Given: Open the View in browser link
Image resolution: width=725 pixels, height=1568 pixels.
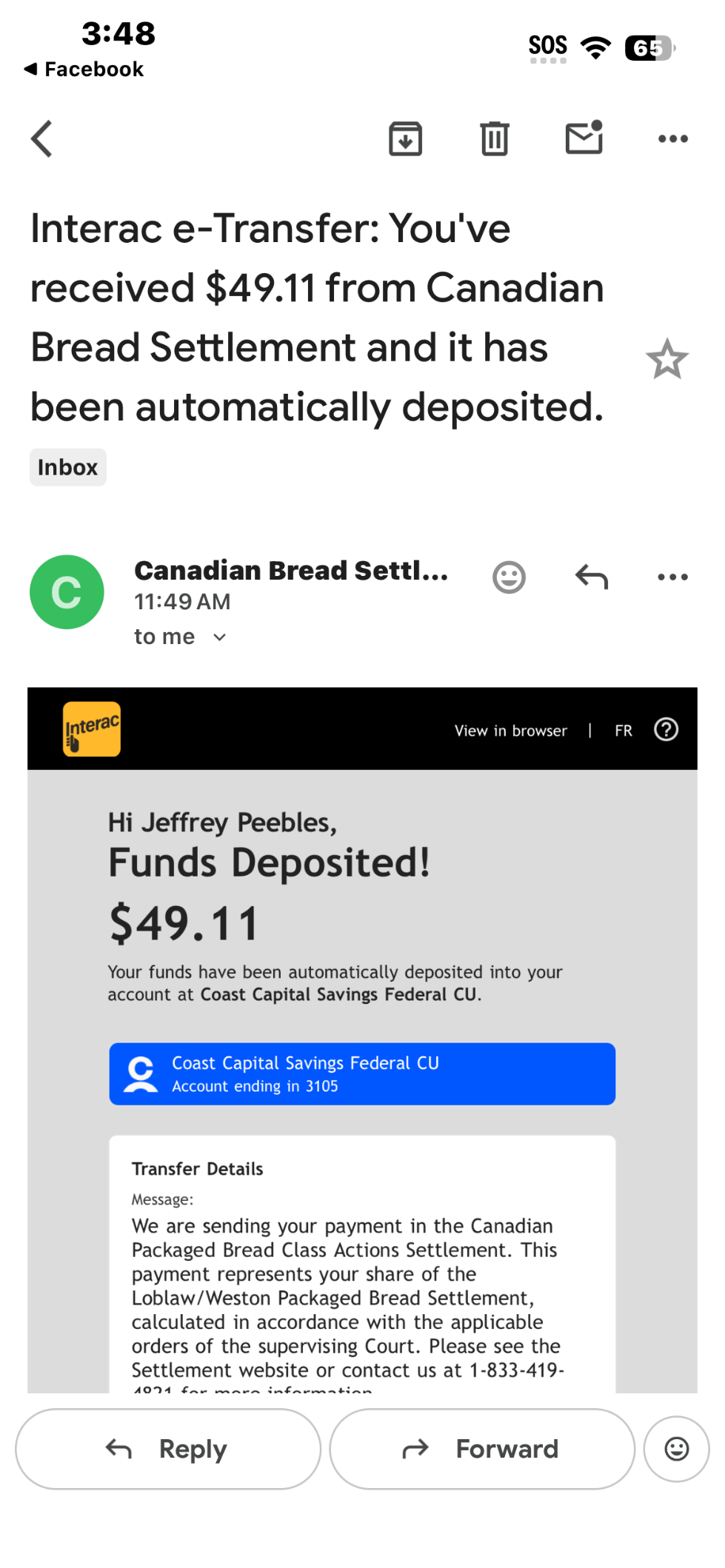Looking at the screenshot, I should pyautogui.click(x=511, y=731).
